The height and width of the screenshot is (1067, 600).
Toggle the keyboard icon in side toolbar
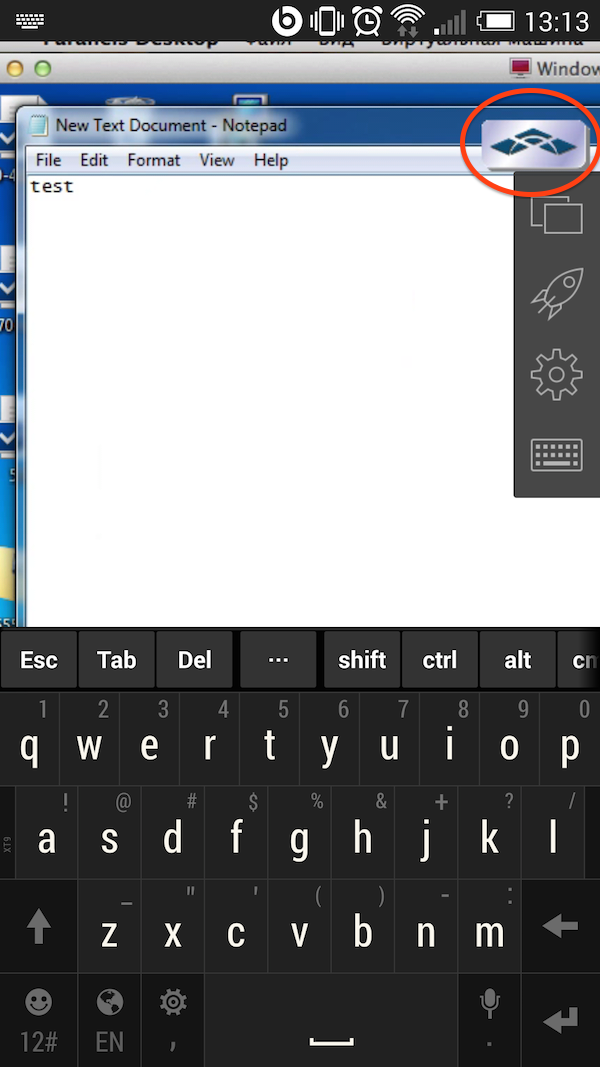[556, 455]
